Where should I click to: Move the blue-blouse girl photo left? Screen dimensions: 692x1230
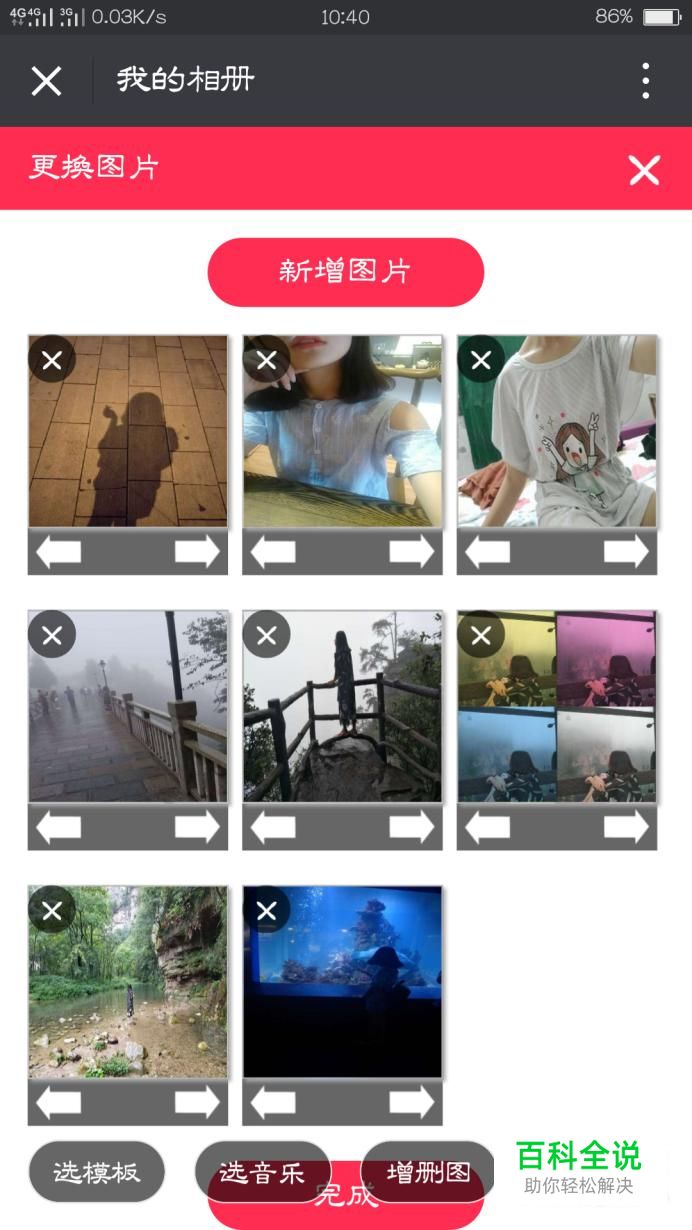pos(273,551)
